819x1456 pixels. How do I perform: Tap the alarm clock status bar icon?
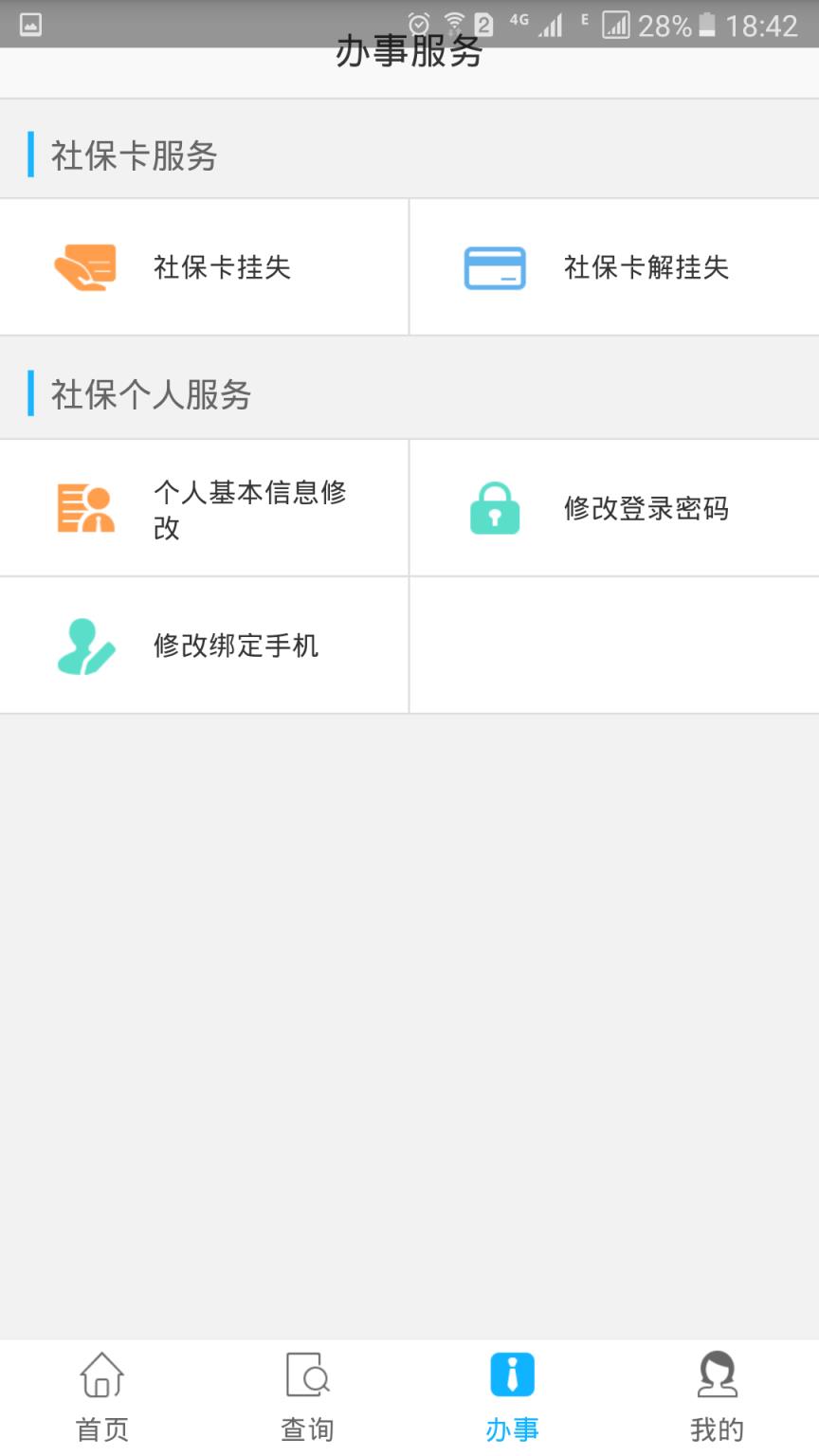click(x=418, y=21)
